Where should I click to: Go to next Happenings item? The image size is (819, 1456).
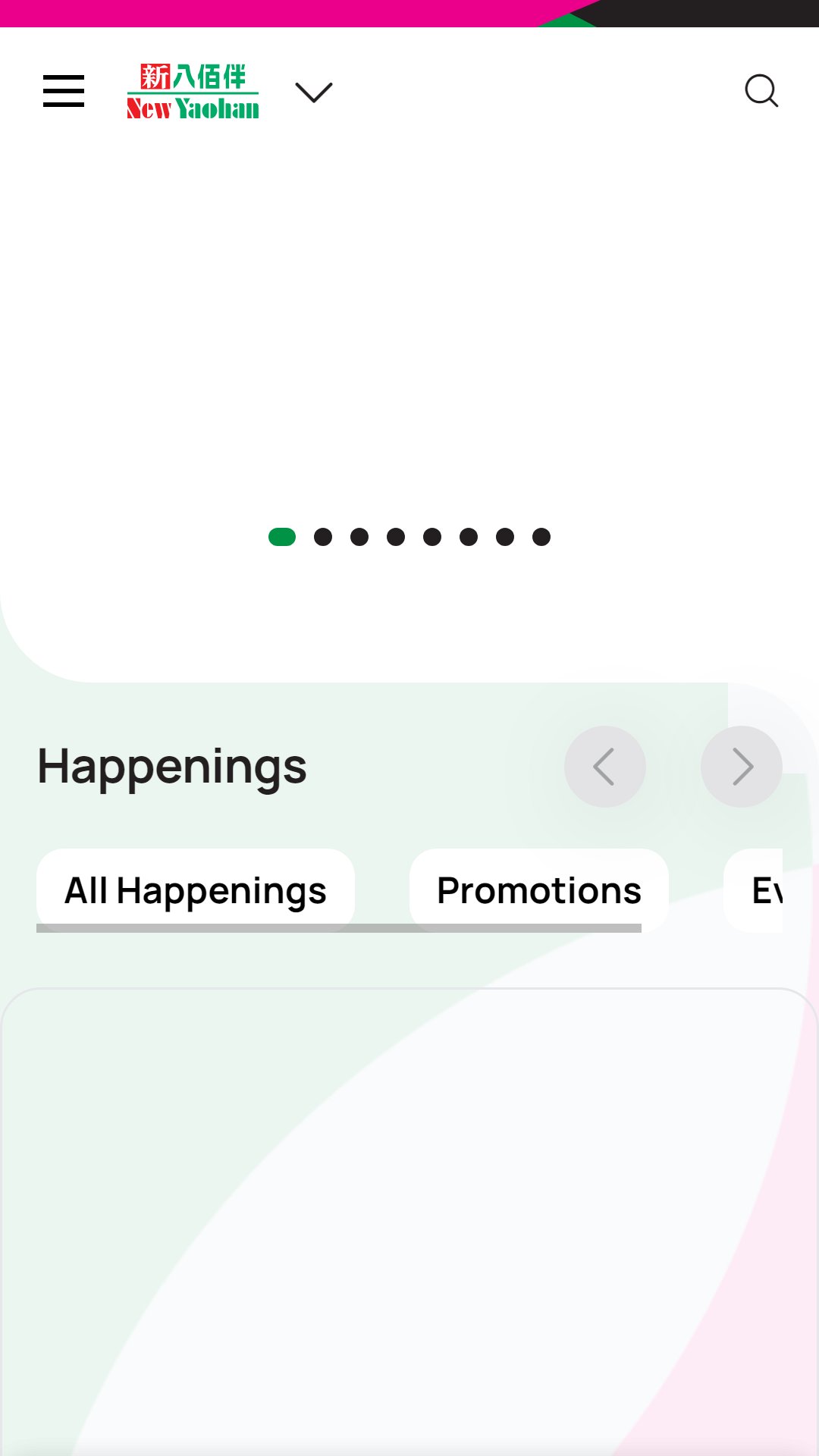tap(742, 767)
